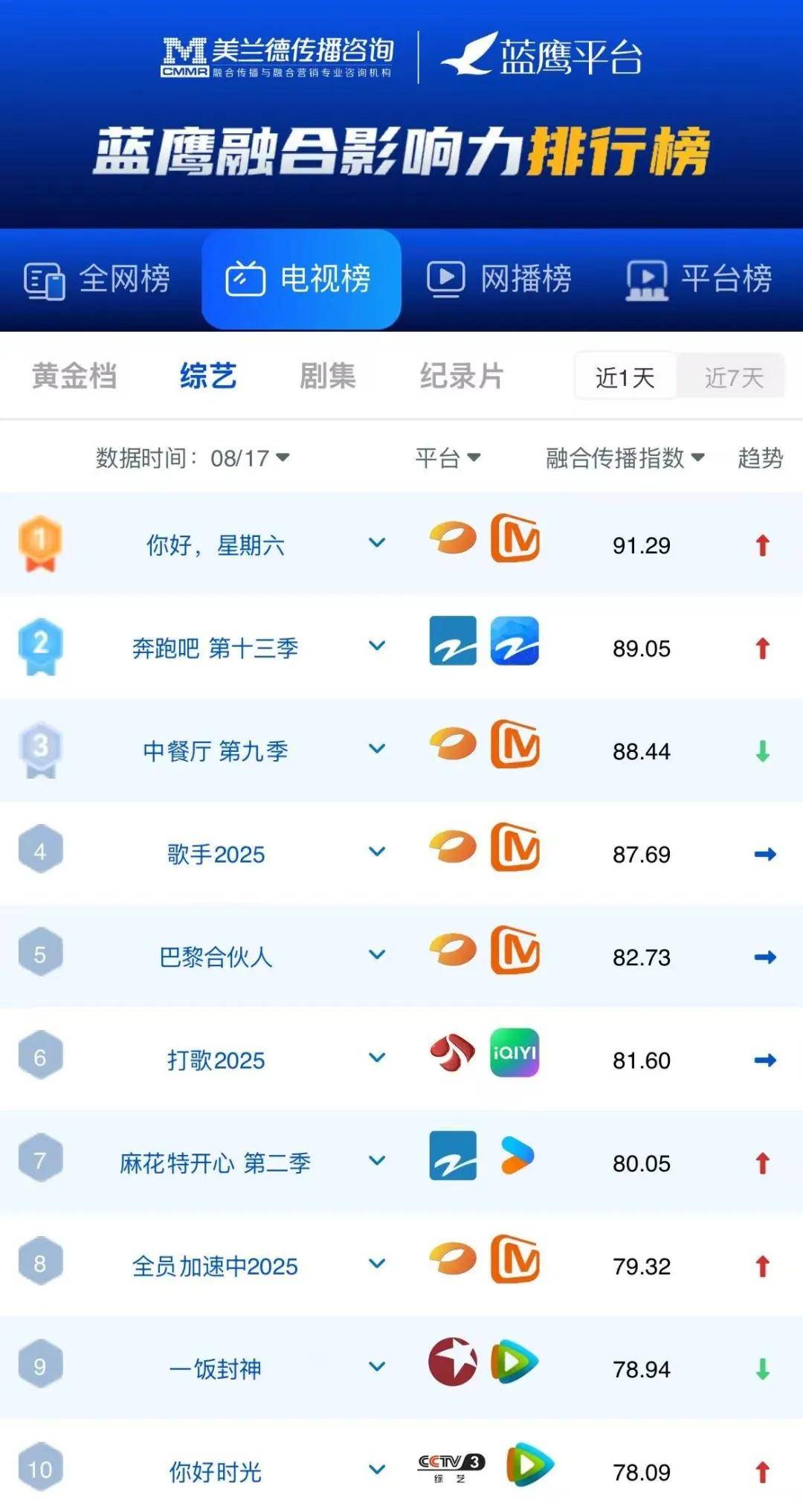Screen dimensions: 803x1512
Task: Switch range to 近7天
Action: [x=733, y=377]
